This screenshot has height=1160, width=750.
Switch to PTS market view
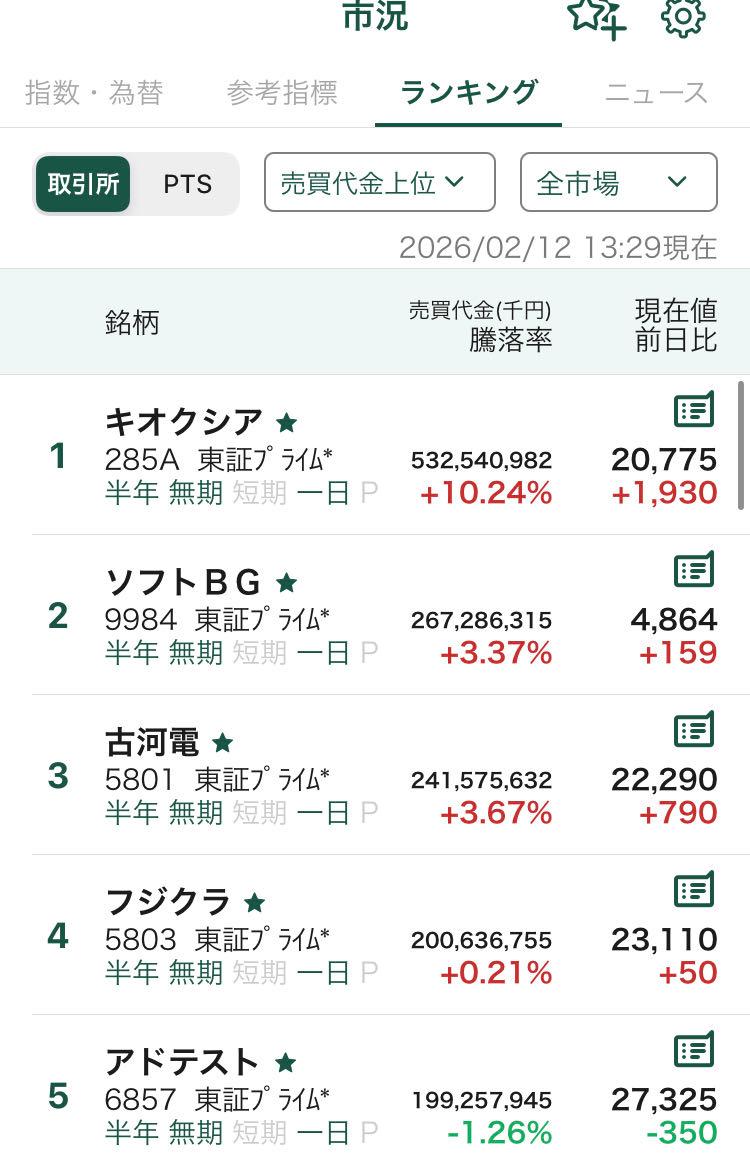click(185, 183)
